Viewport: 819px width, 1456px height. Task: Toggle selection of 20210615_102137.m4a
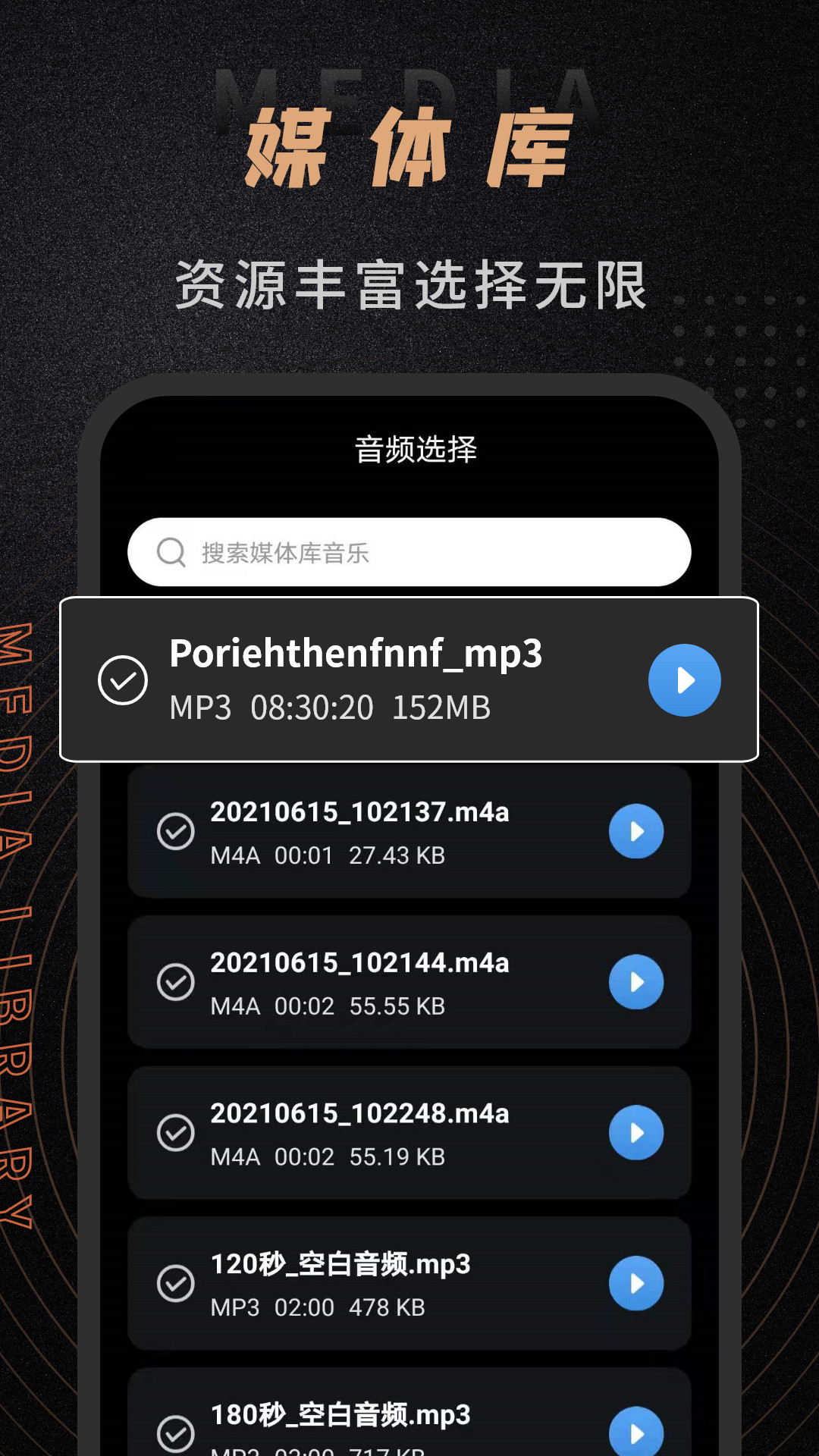tap(176, 831)
